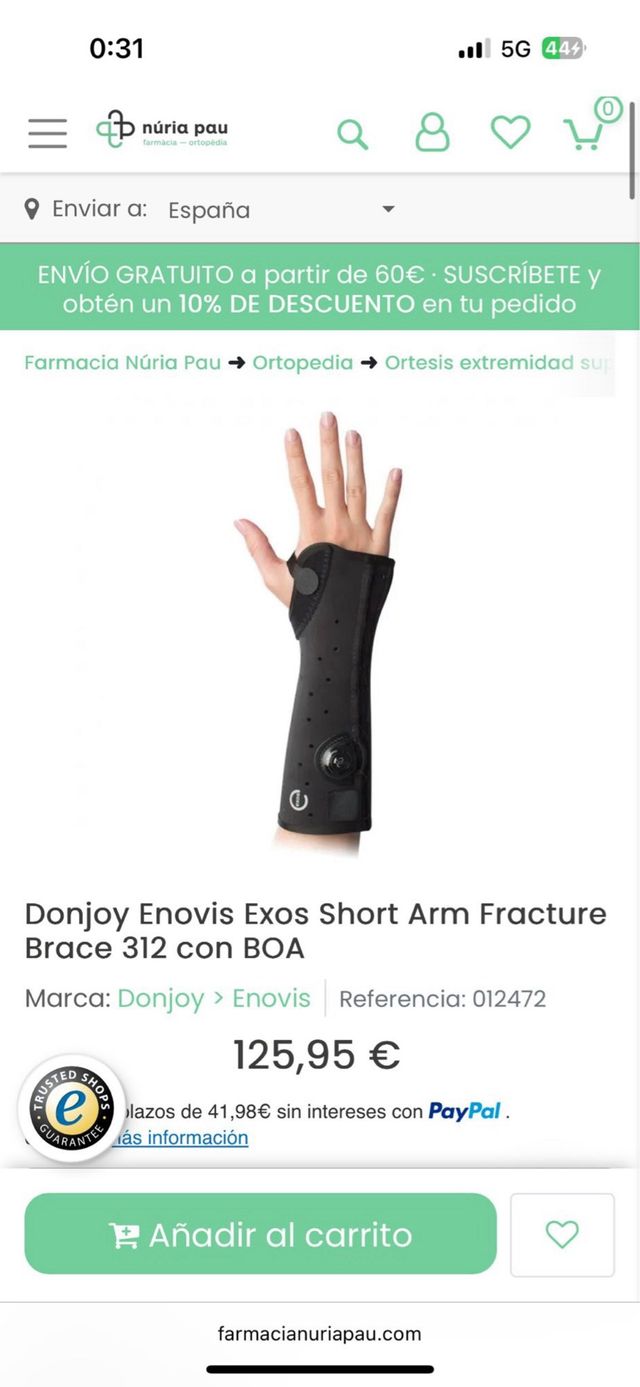Open the Enovis brand link
This screenshot has width=640, height=1387.
[272, 998]
